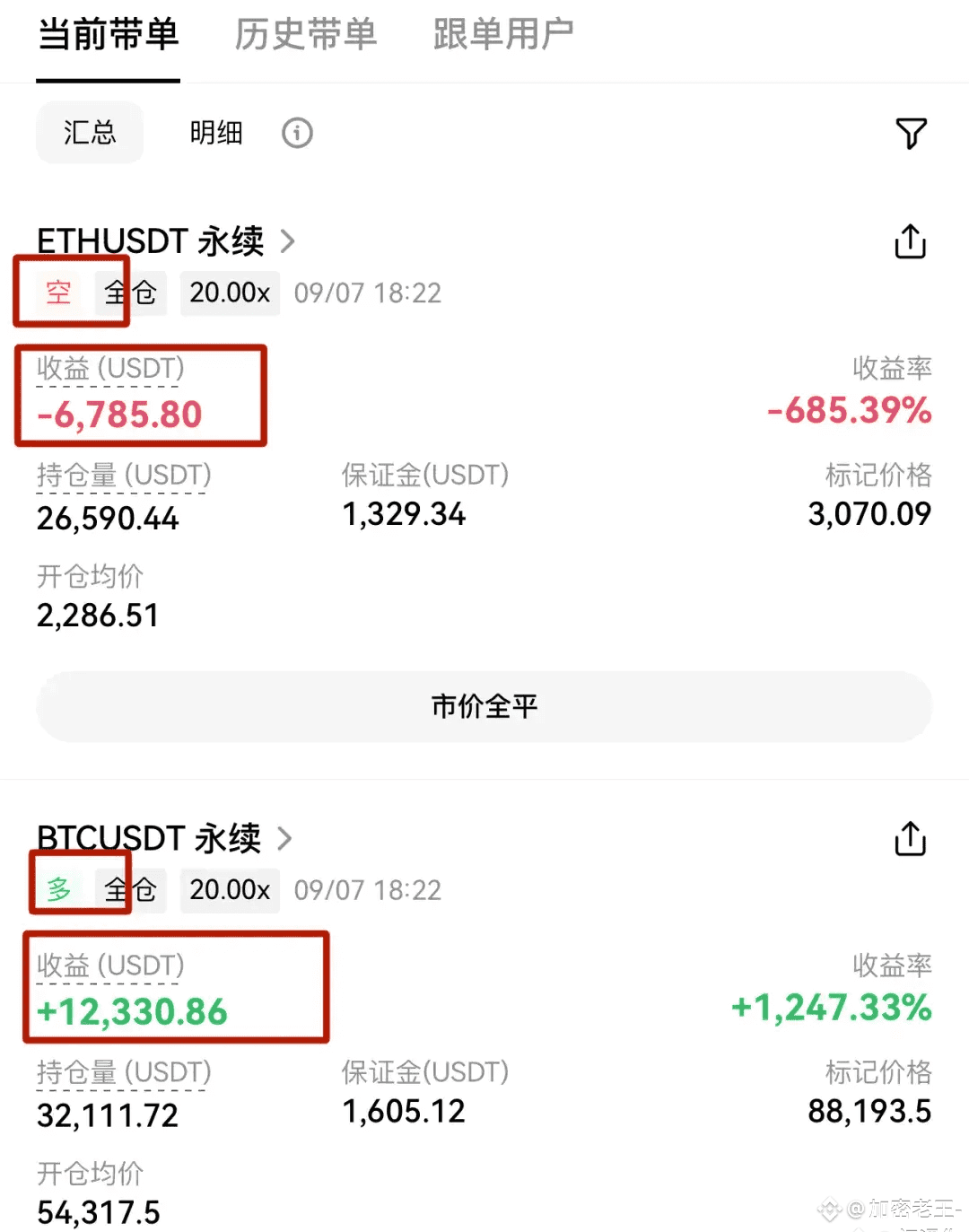Share the BTCUSDT position

click(910, 839)
